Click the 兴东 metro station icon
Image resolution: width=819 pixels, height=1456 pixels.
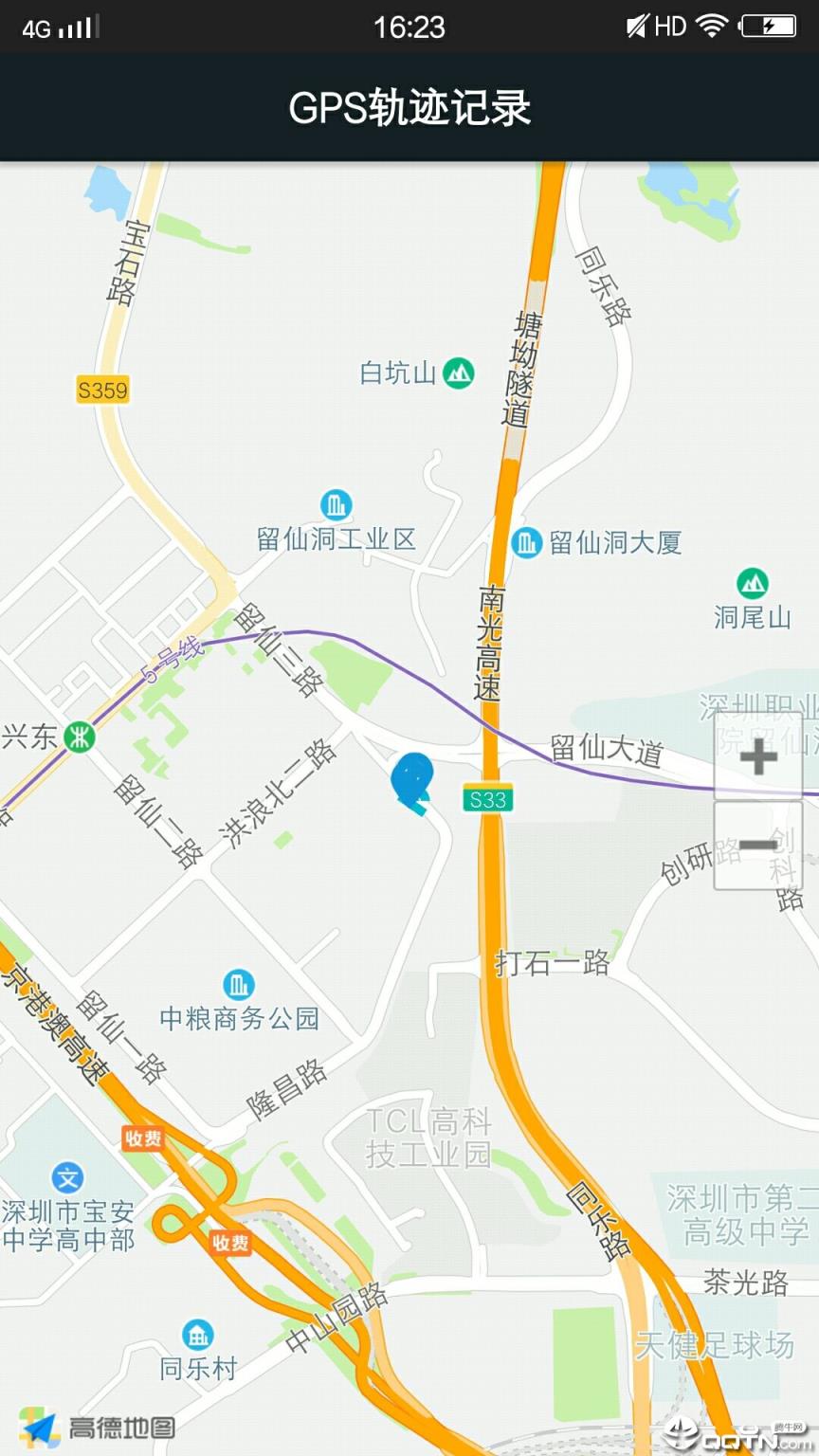click(x=80, y=737)
